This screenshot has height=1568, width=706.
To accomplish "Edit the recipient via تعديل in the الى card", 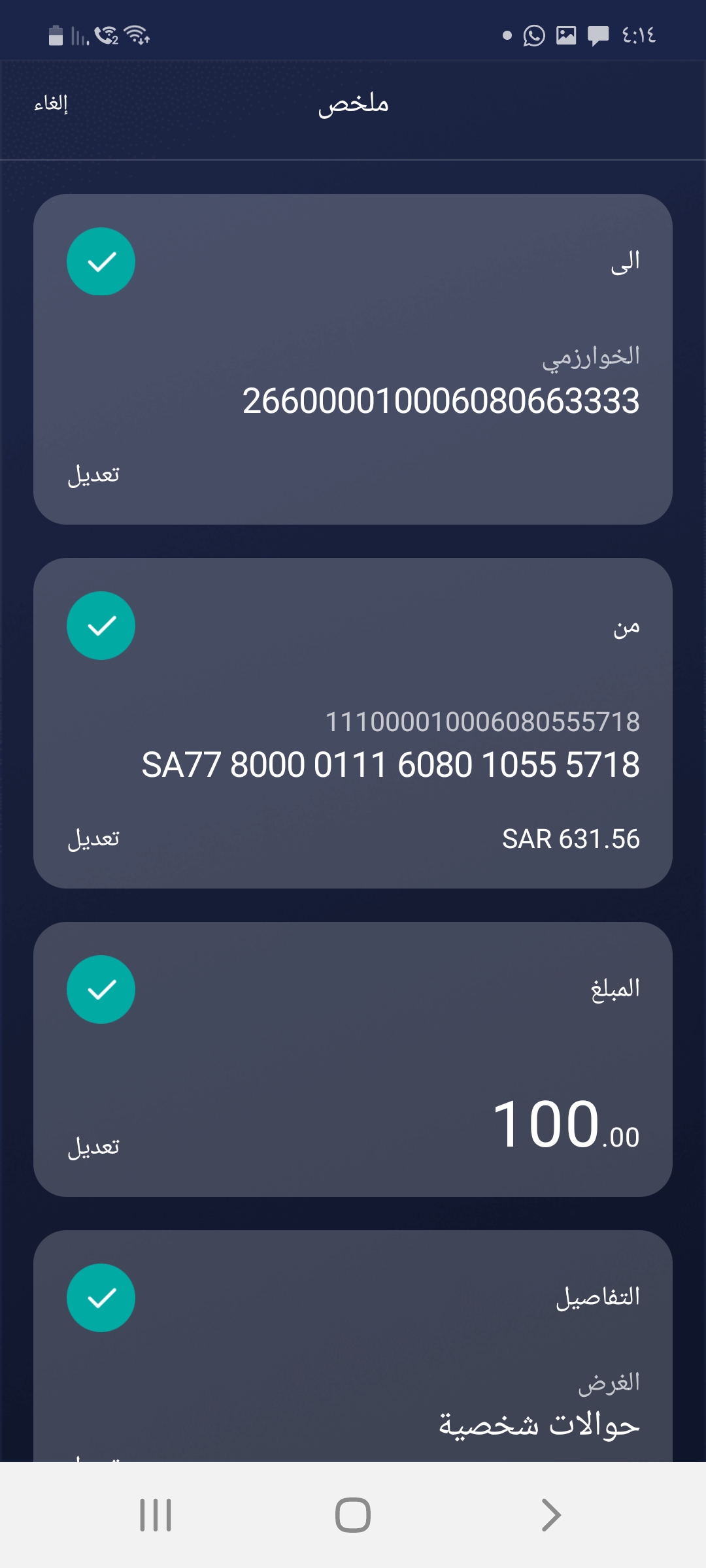I will click(x=93, y=475).
